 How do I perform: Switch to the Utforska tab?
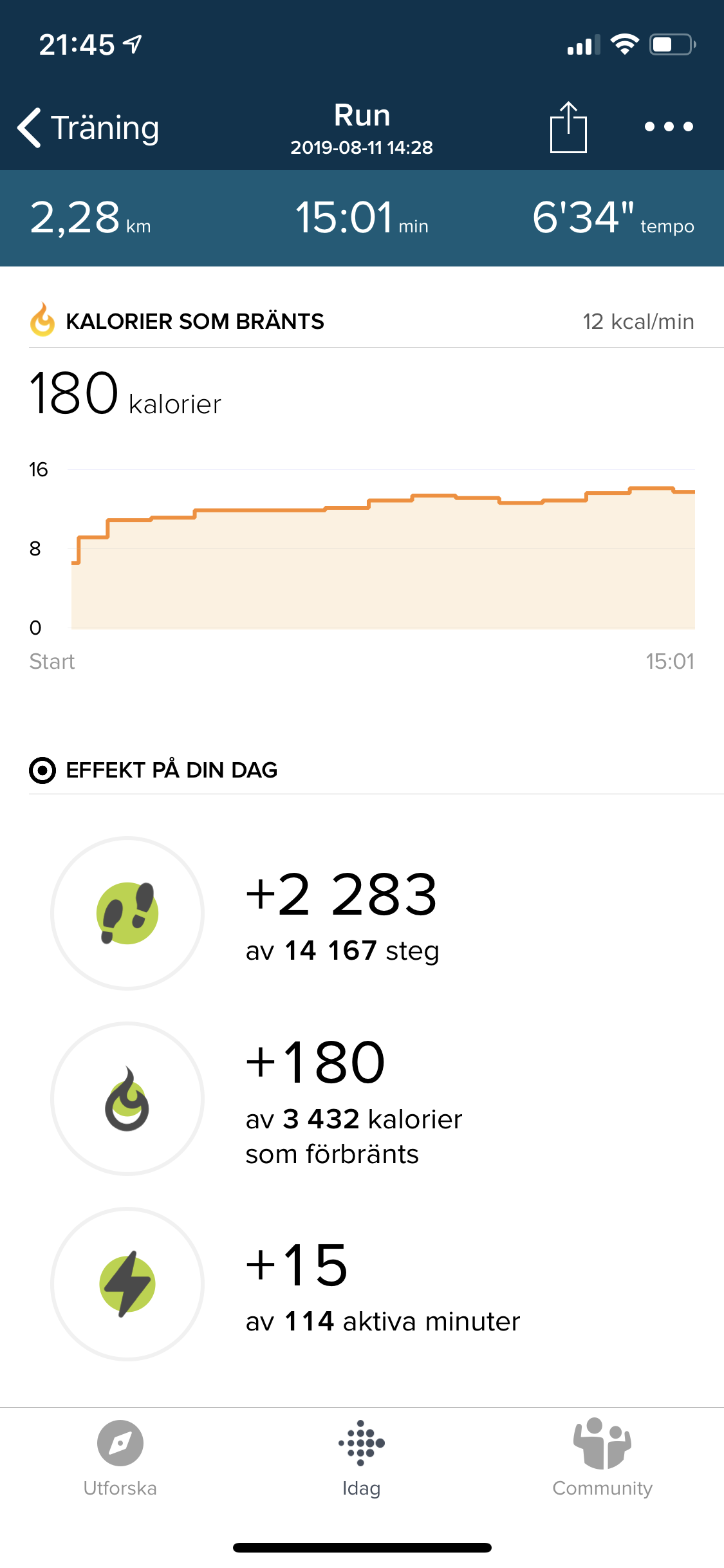pos(120,1459)
